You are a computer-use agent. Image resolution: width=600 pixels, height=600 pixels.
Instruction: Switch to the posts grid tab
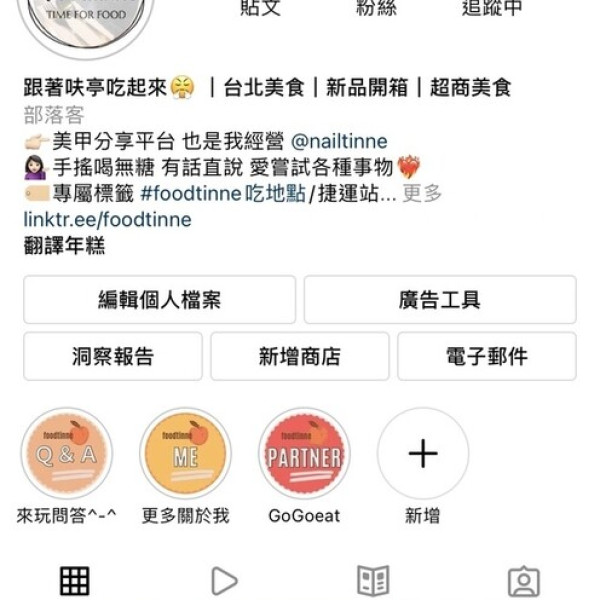(x=75, y=581)
